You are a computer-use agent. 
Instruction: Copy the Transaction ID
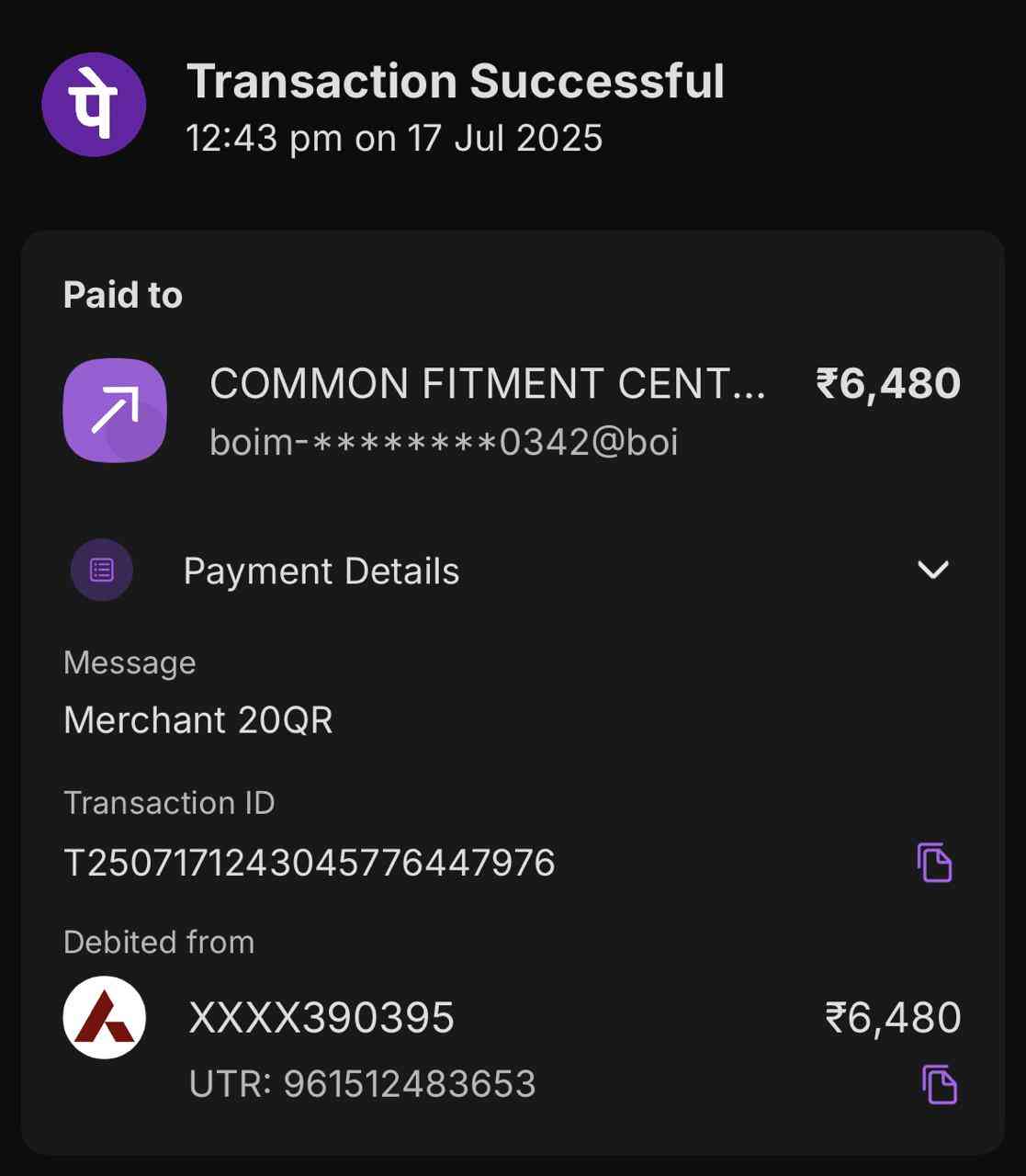934,863
